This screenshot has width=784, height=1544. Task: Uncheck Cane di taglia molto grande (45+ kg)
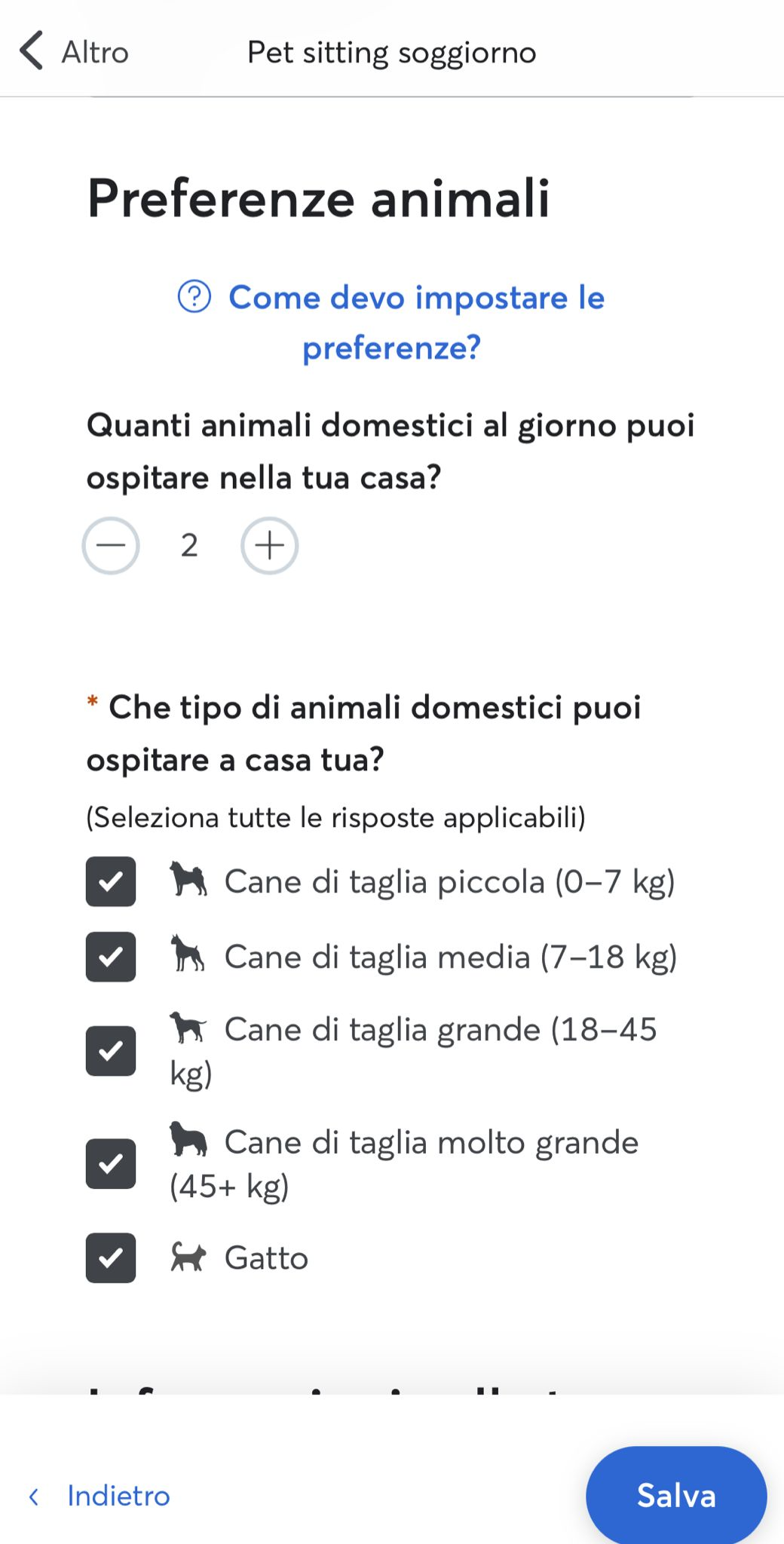(x=111, y=1163)
